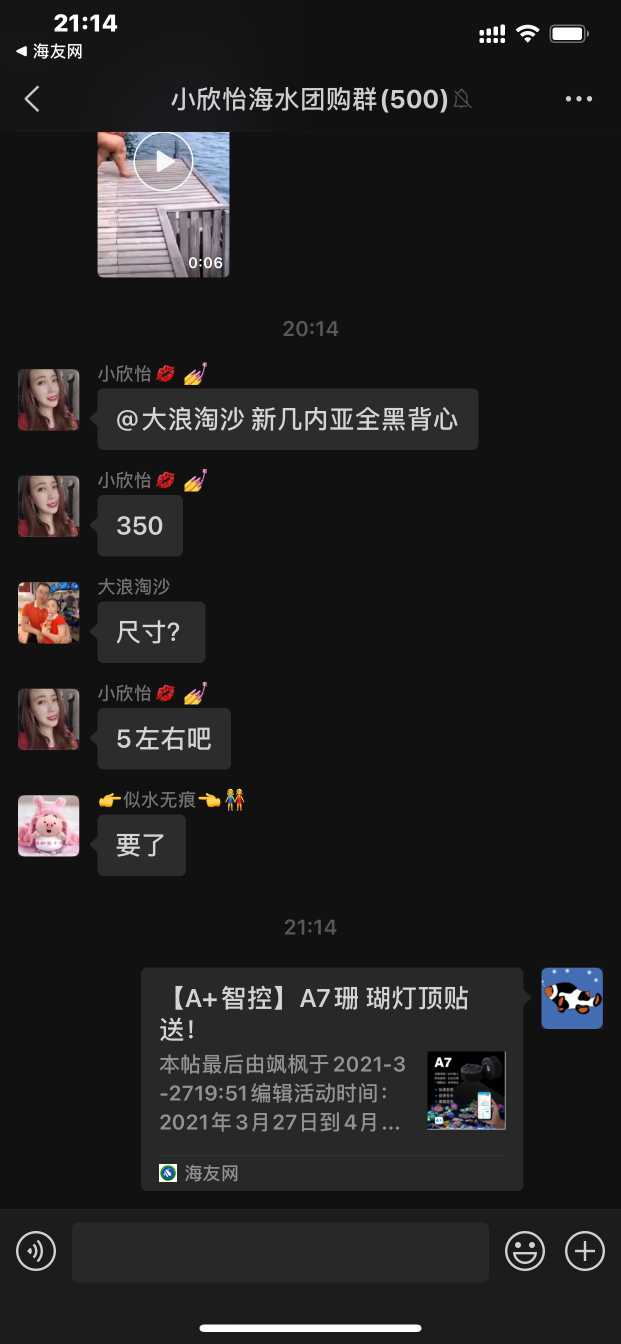Open the emoji sticker panel

tap(525, 1251)
